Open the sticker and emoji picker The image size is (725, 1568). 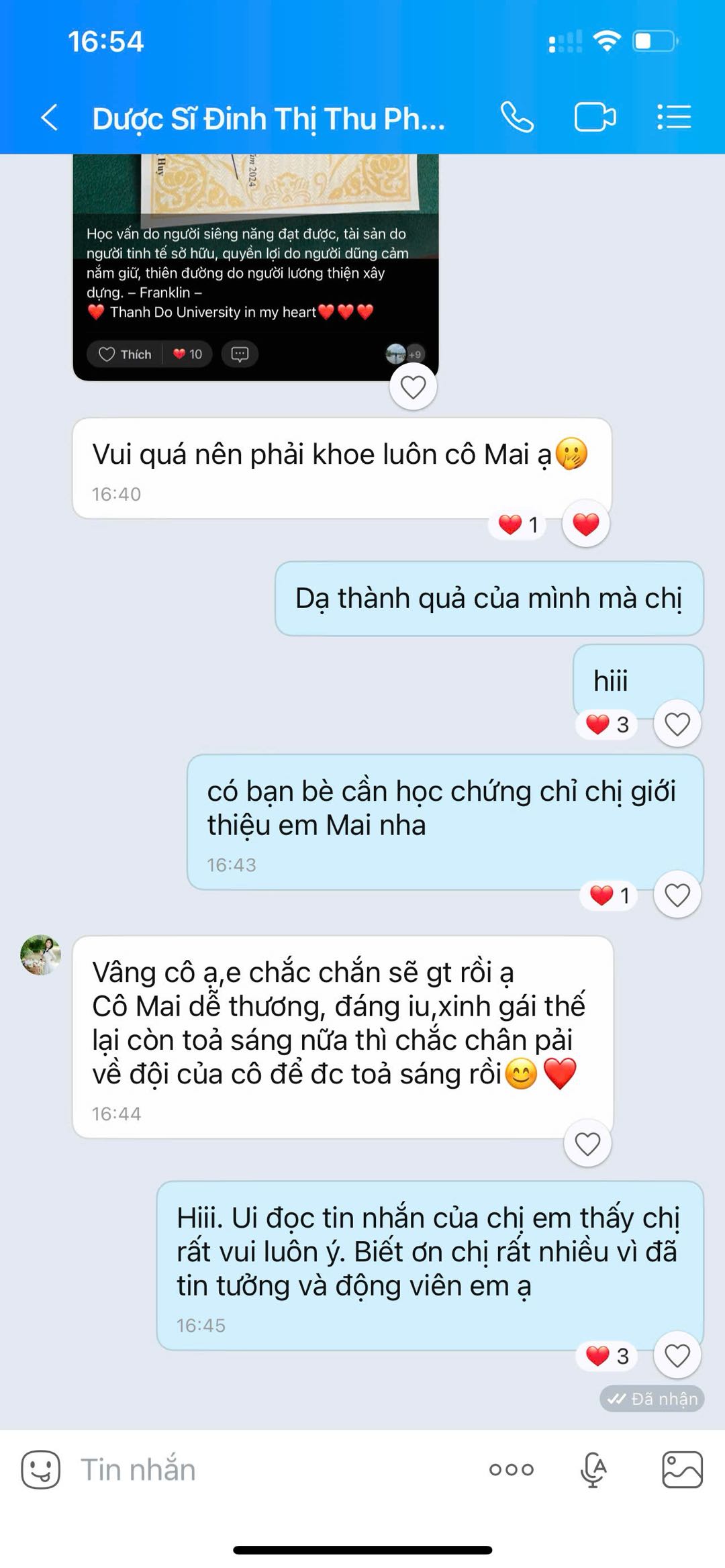point(41,1469)
